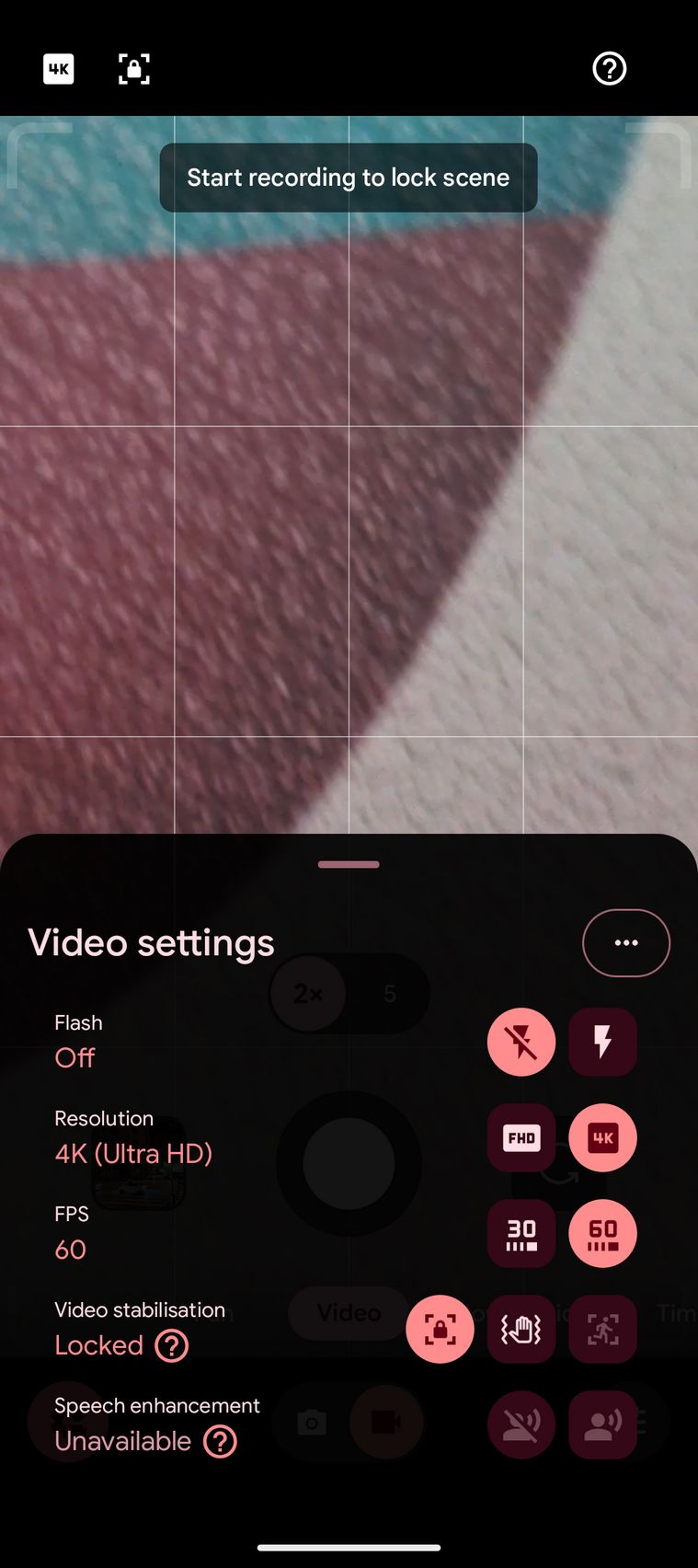698x1568 pixels.
Task: Open the help icon in top bar
Action: click(x=609, y=69)
